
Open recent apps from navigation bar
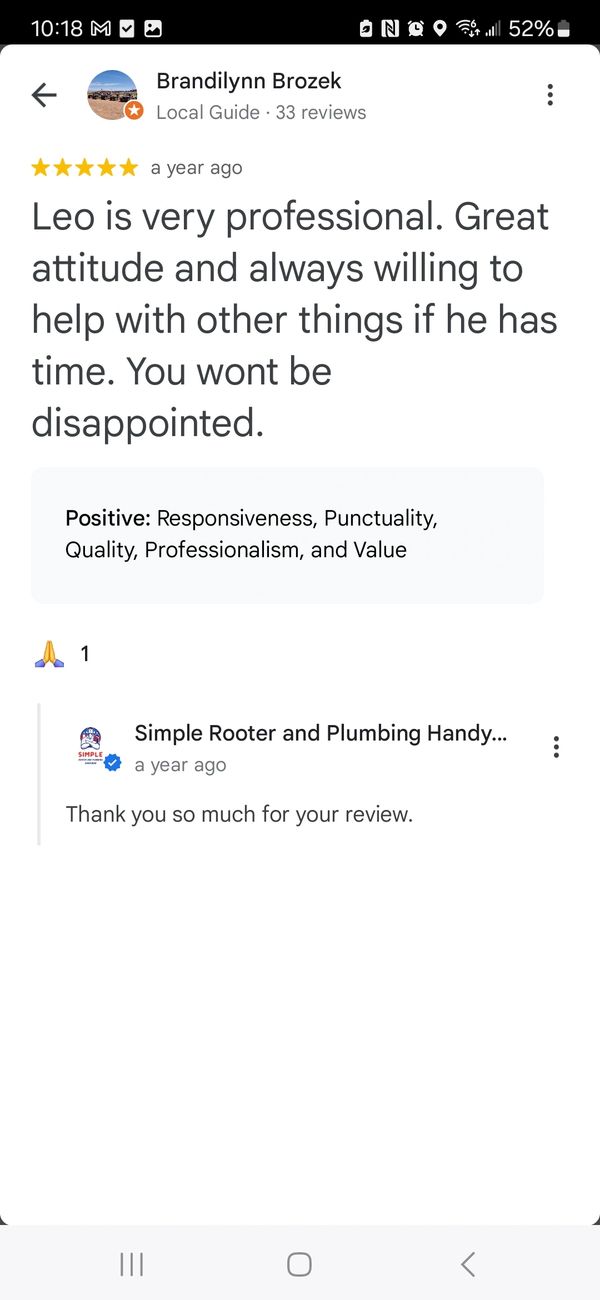pos(131,1264)
